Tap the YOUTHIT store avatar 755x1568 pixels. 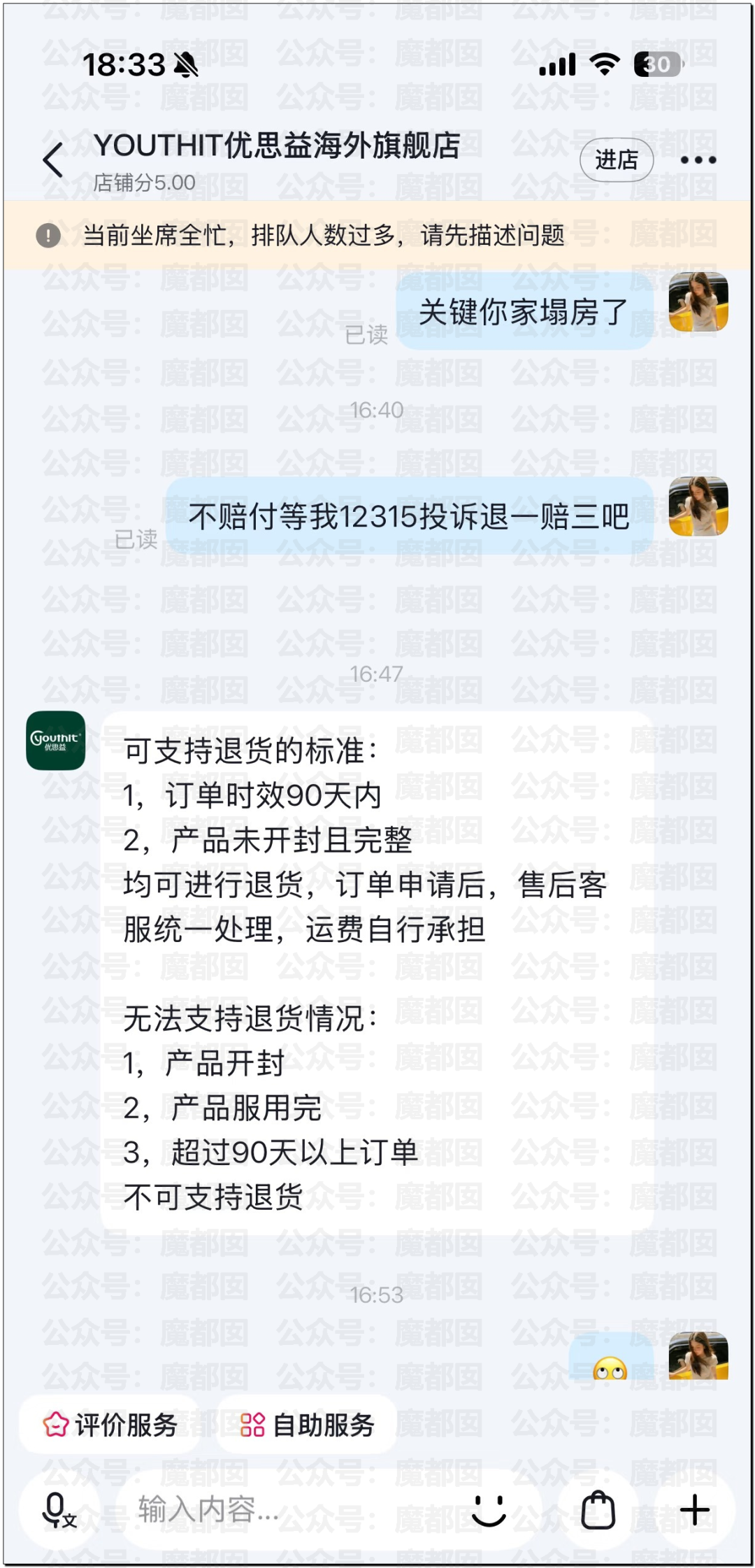tap(56, 741)
